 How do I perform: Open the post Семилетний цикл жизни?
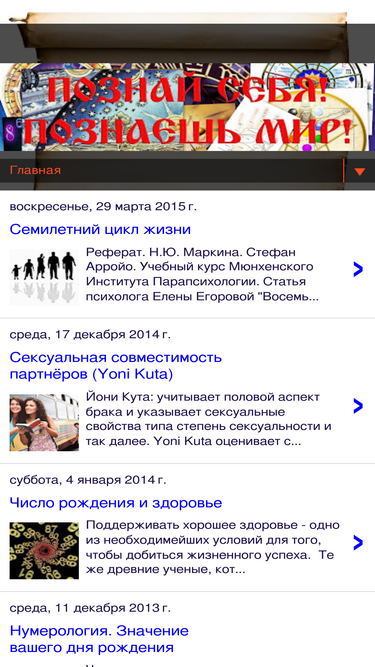click(x=100, y=230)
